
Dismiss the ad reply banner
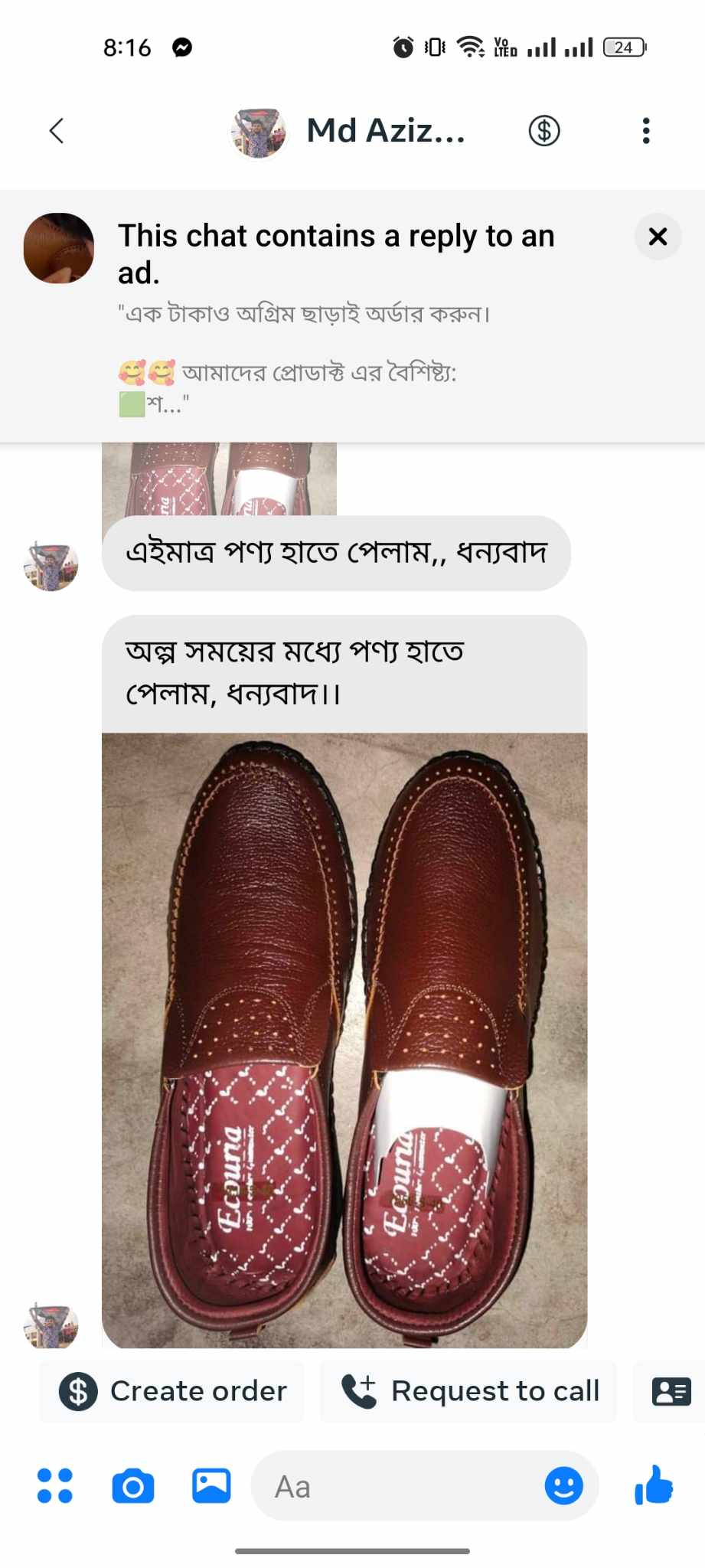658,237
